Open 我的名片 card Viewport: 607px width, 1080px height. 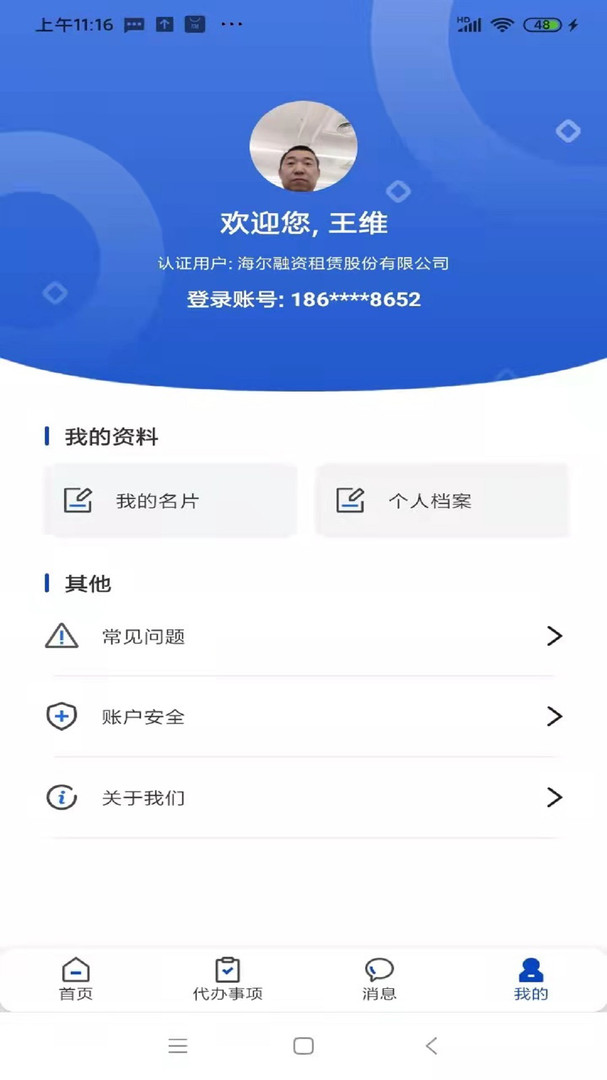[170, 500]
